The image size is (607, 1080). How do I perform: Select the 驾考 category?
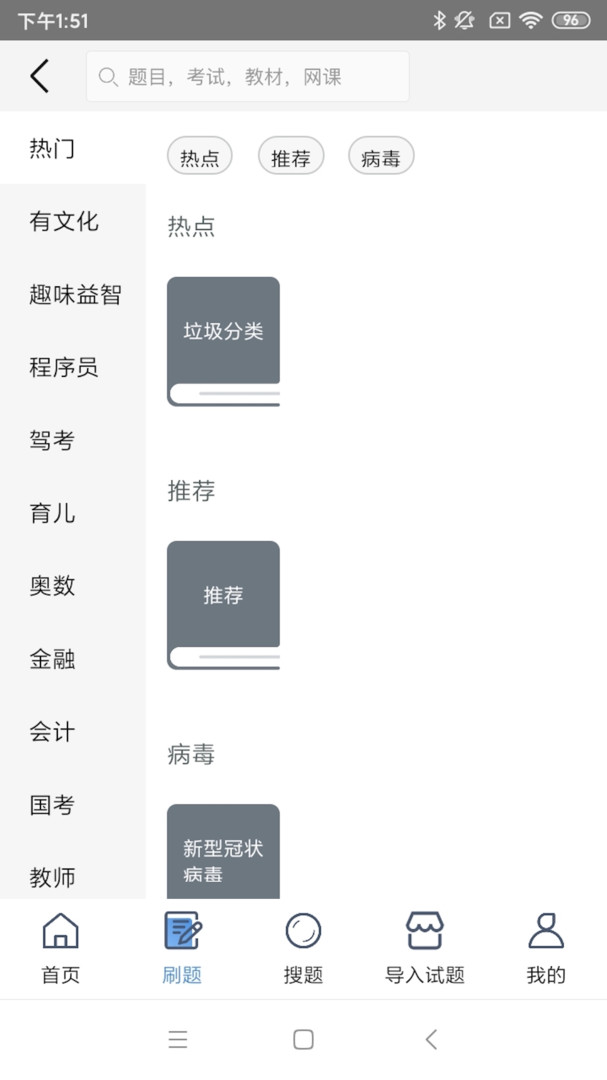click(52, 440)
